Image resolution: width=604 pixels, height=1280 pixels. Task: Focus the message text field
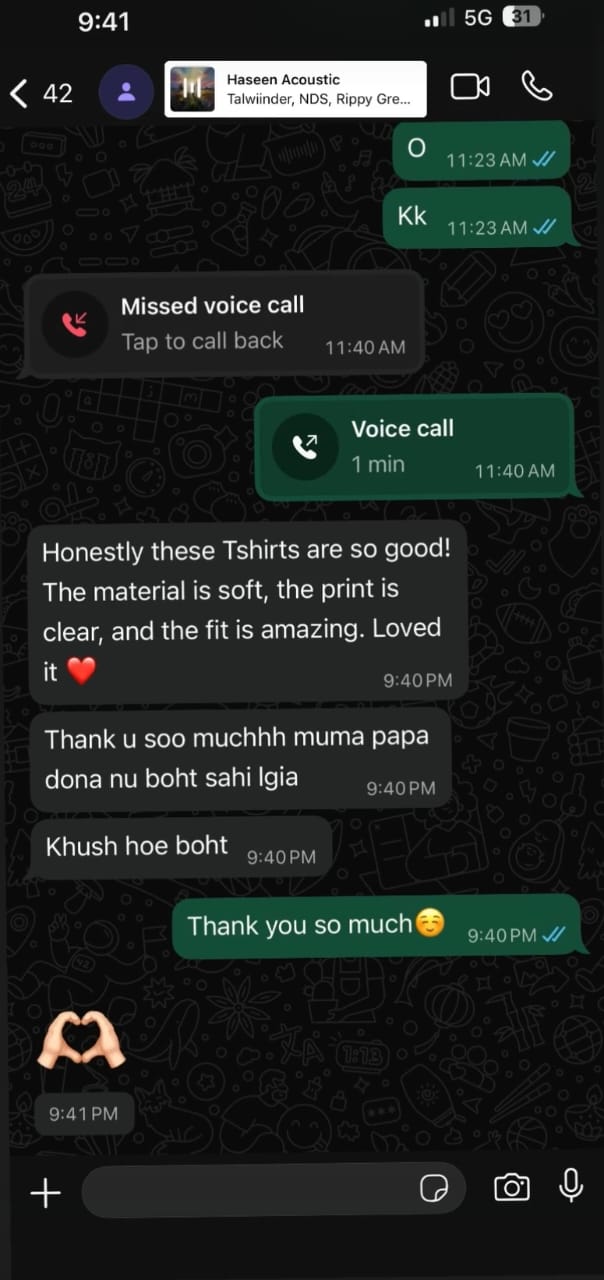(250, 1190)
